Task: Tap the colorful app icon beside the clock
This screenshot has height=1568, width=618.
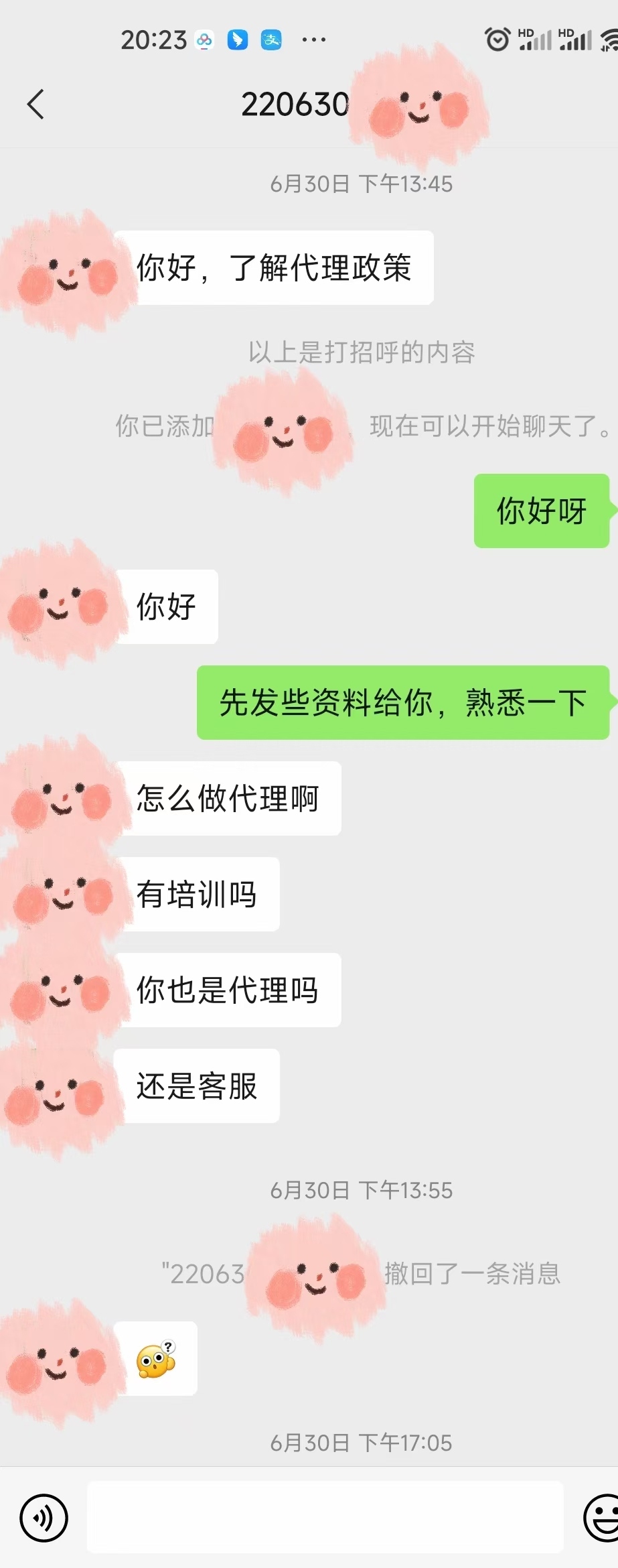Action: [x=204, y=39]
